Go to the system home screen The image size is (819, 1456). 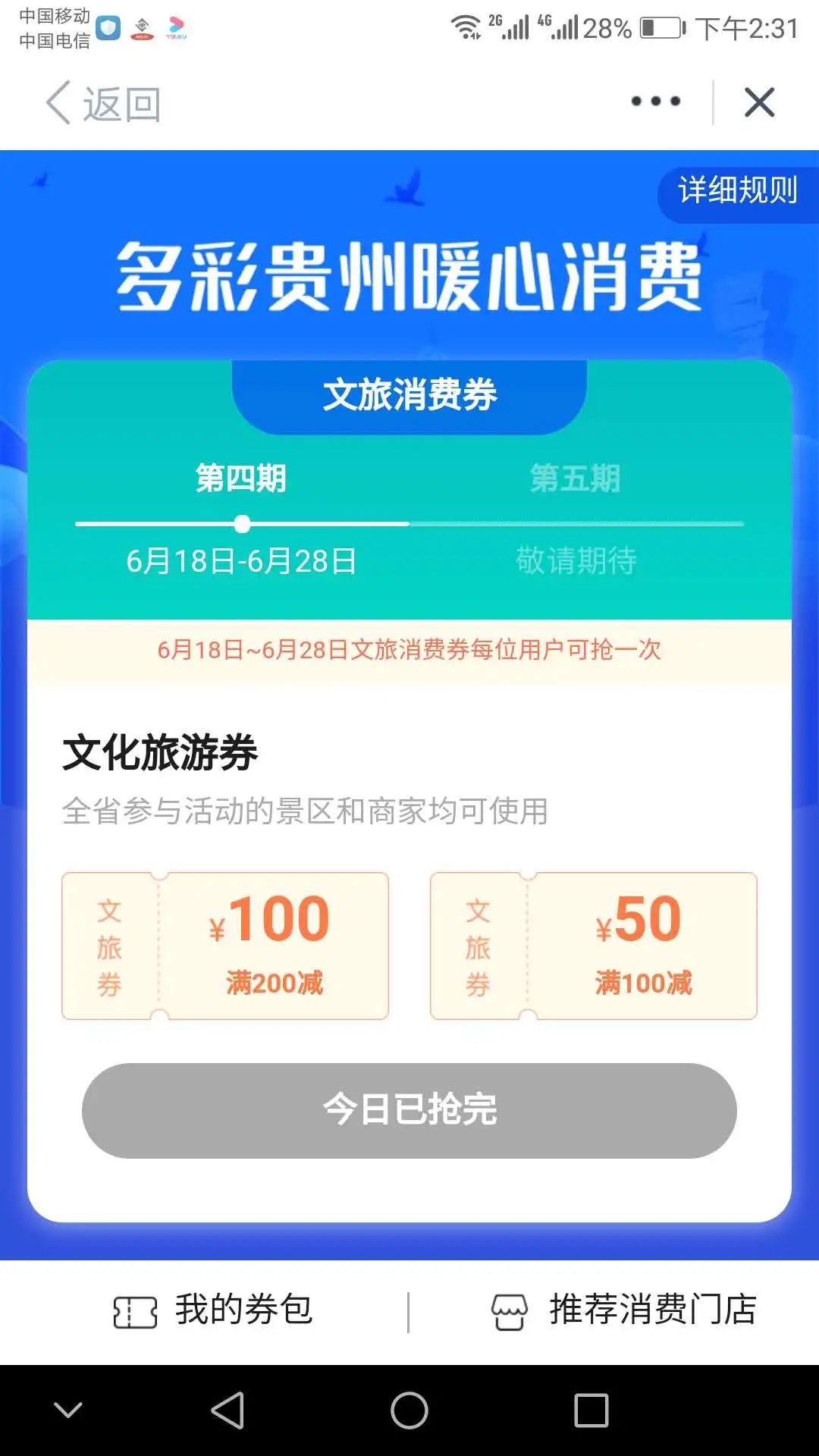click(x=409, y=1410)
